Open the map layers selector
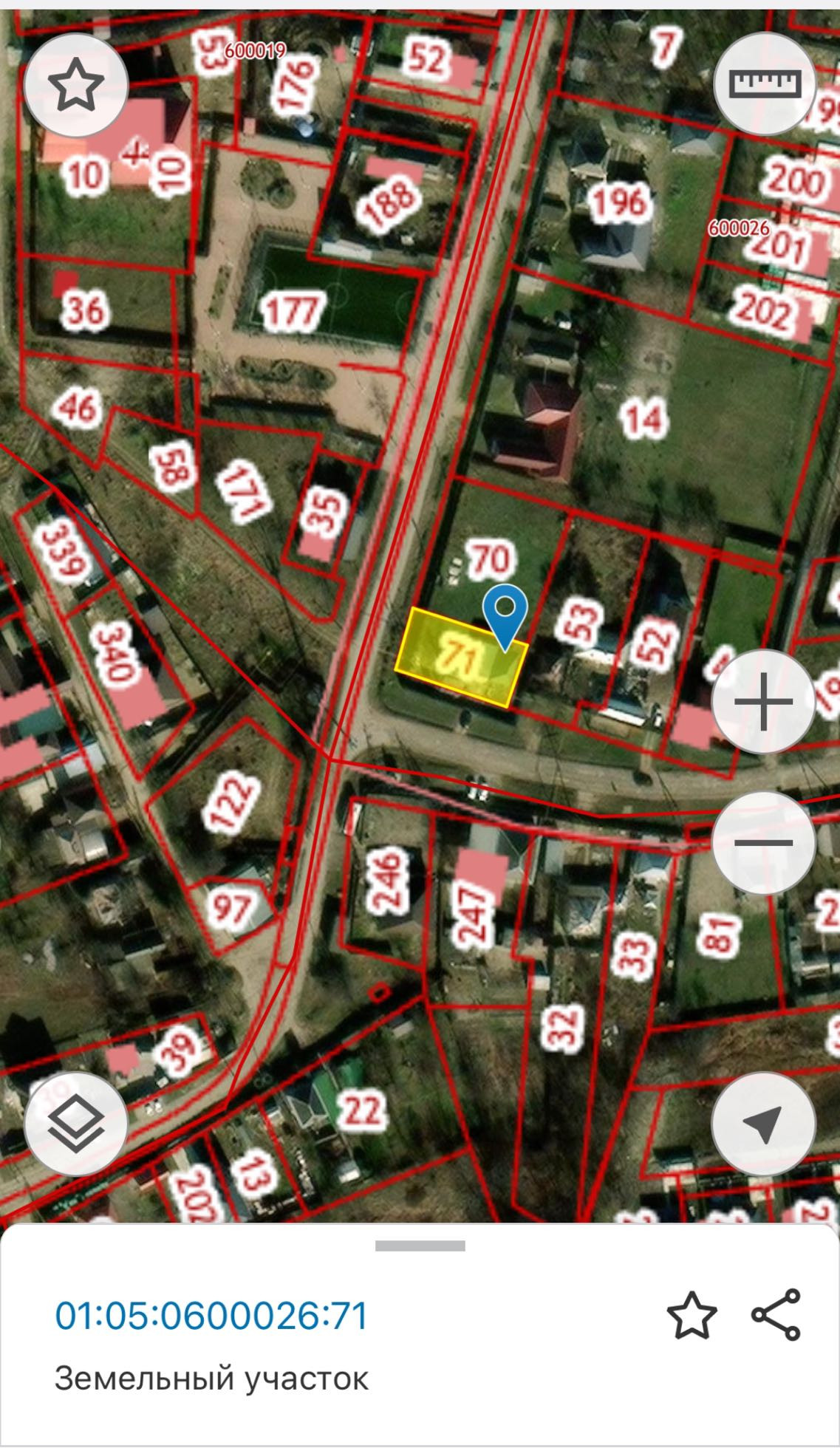 [x=76, y=1124]
